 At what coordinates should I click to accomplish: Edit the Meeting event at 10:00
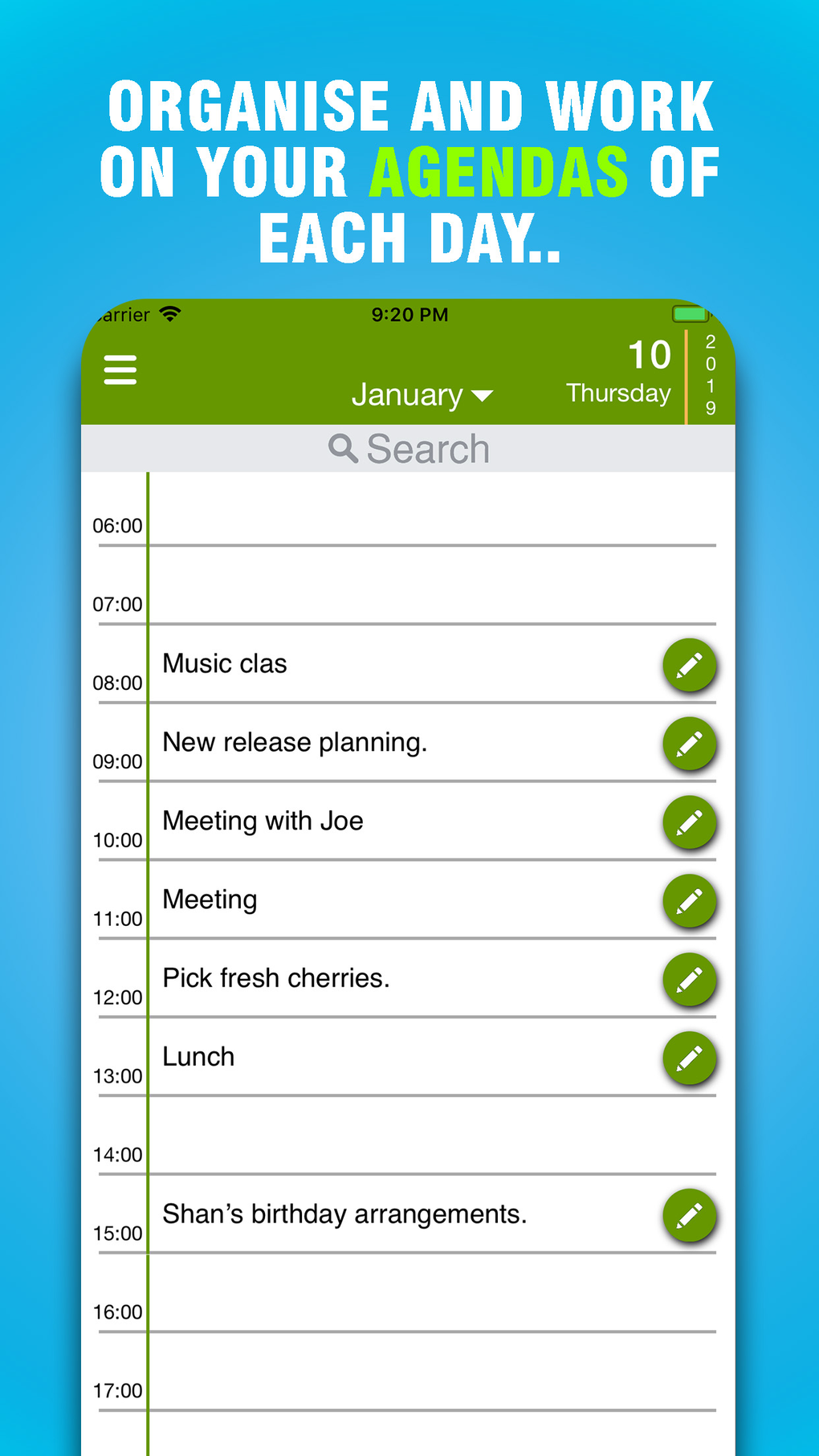pos(689,901)
